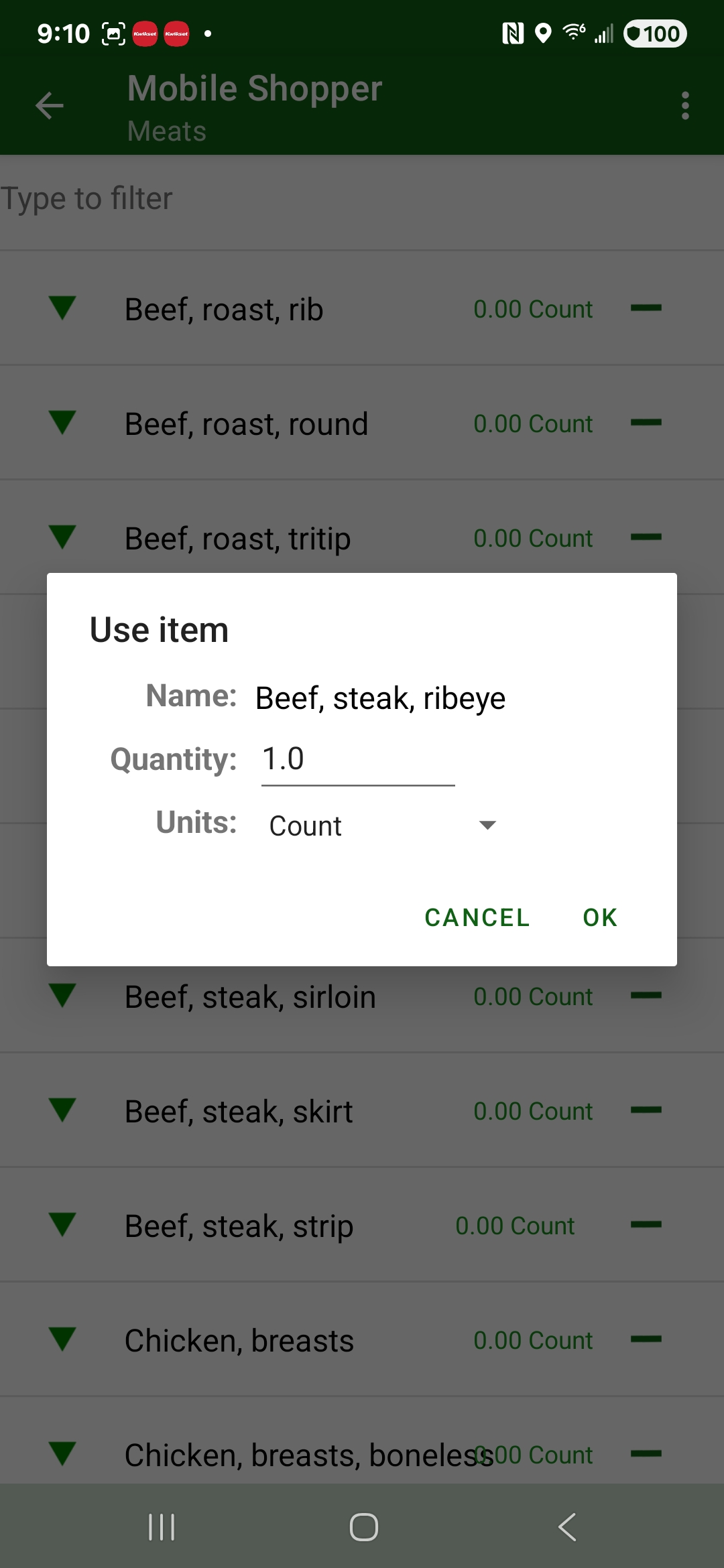Click the minus icon beside Beef, steak, skirt

point(646,1110)
